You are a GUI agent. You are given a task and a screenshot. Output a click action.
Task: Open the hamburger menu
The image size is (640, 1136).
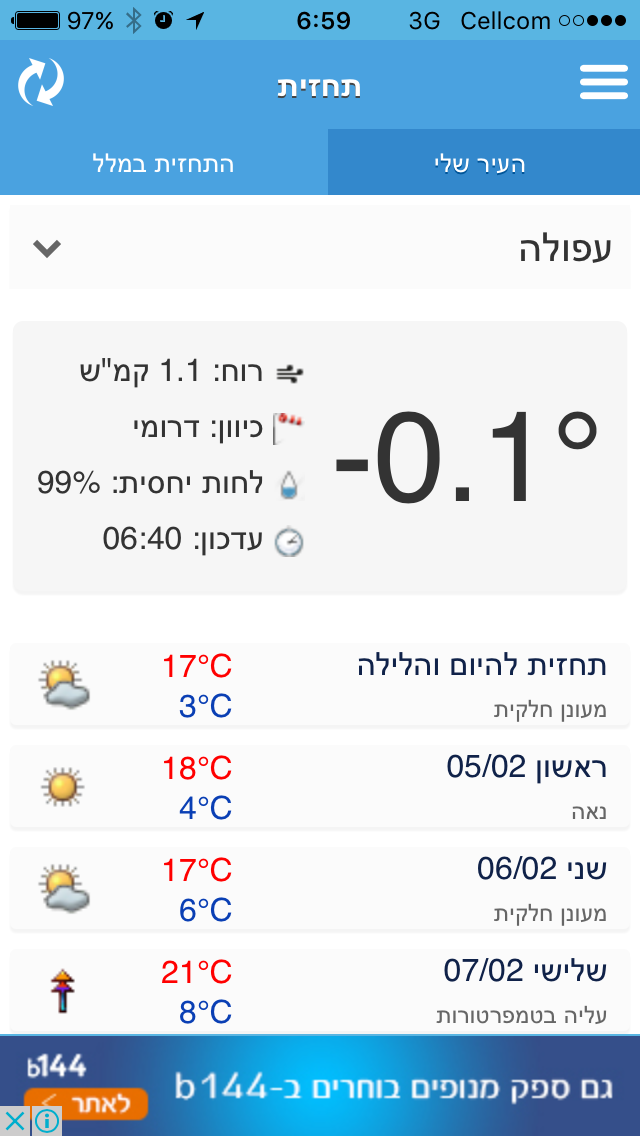pyautogui.click(x=603, y=83)
